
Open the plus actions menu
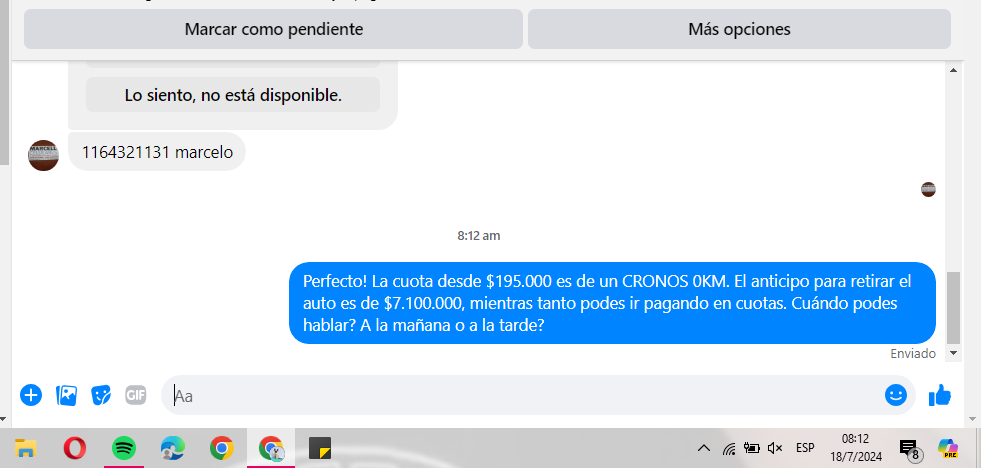coord(31,395)
